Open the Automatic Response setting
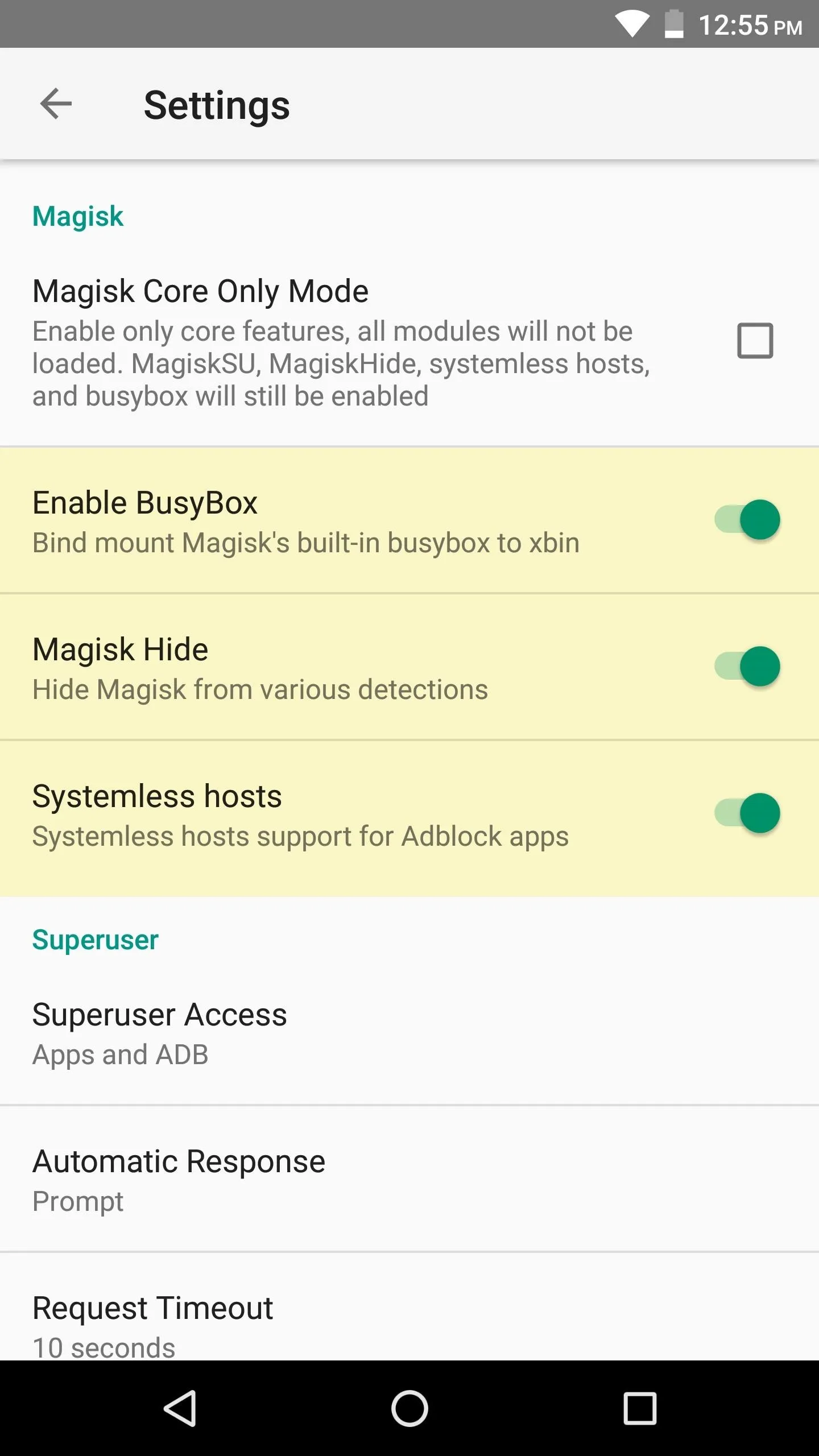This screenshot has height=1456, width=819. click(x=409, y=1179)
